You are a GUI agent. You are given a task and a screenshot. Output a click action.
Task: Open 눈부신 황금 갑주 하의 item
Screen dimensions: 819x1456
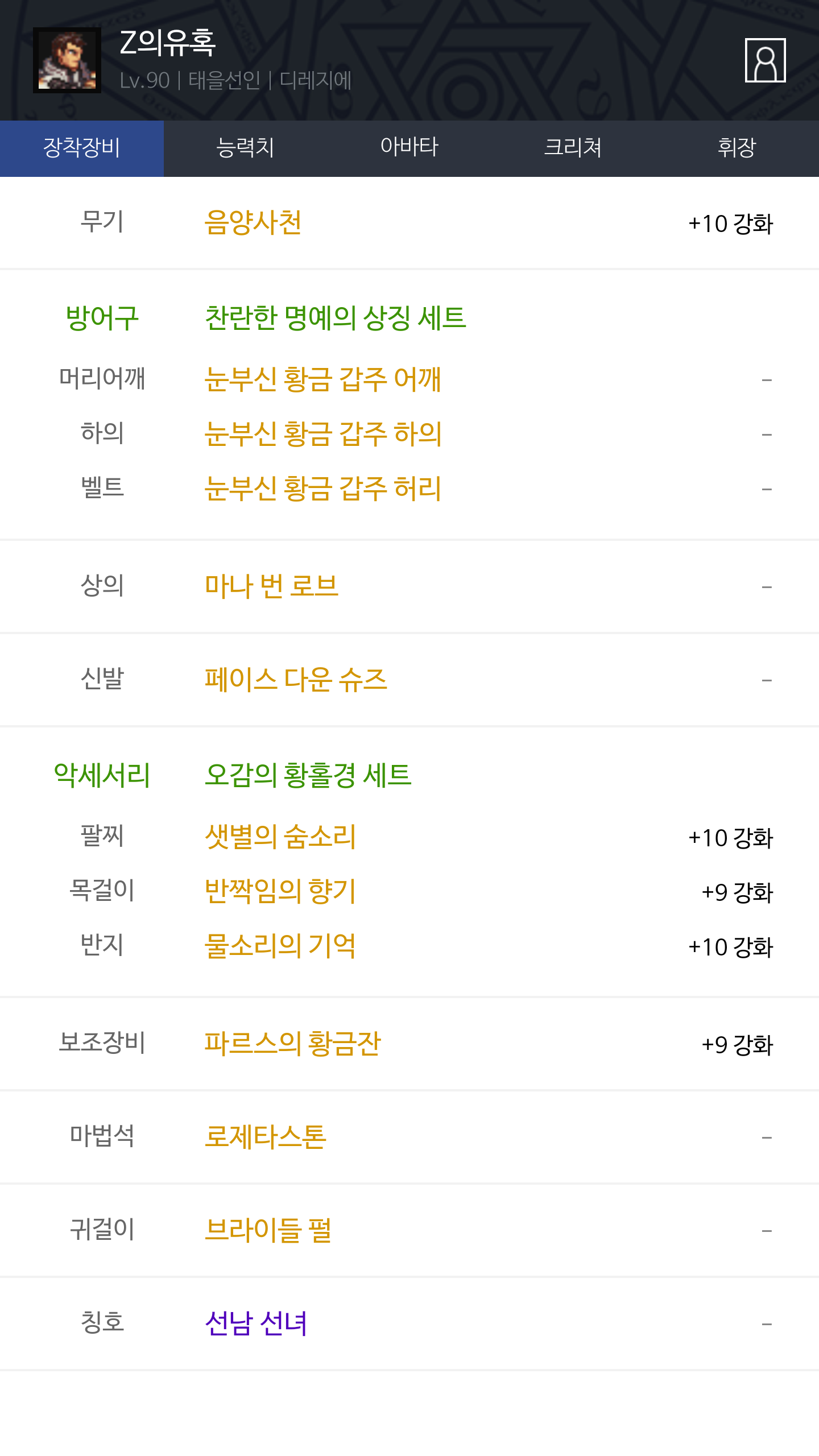click(x=323, y=433)
